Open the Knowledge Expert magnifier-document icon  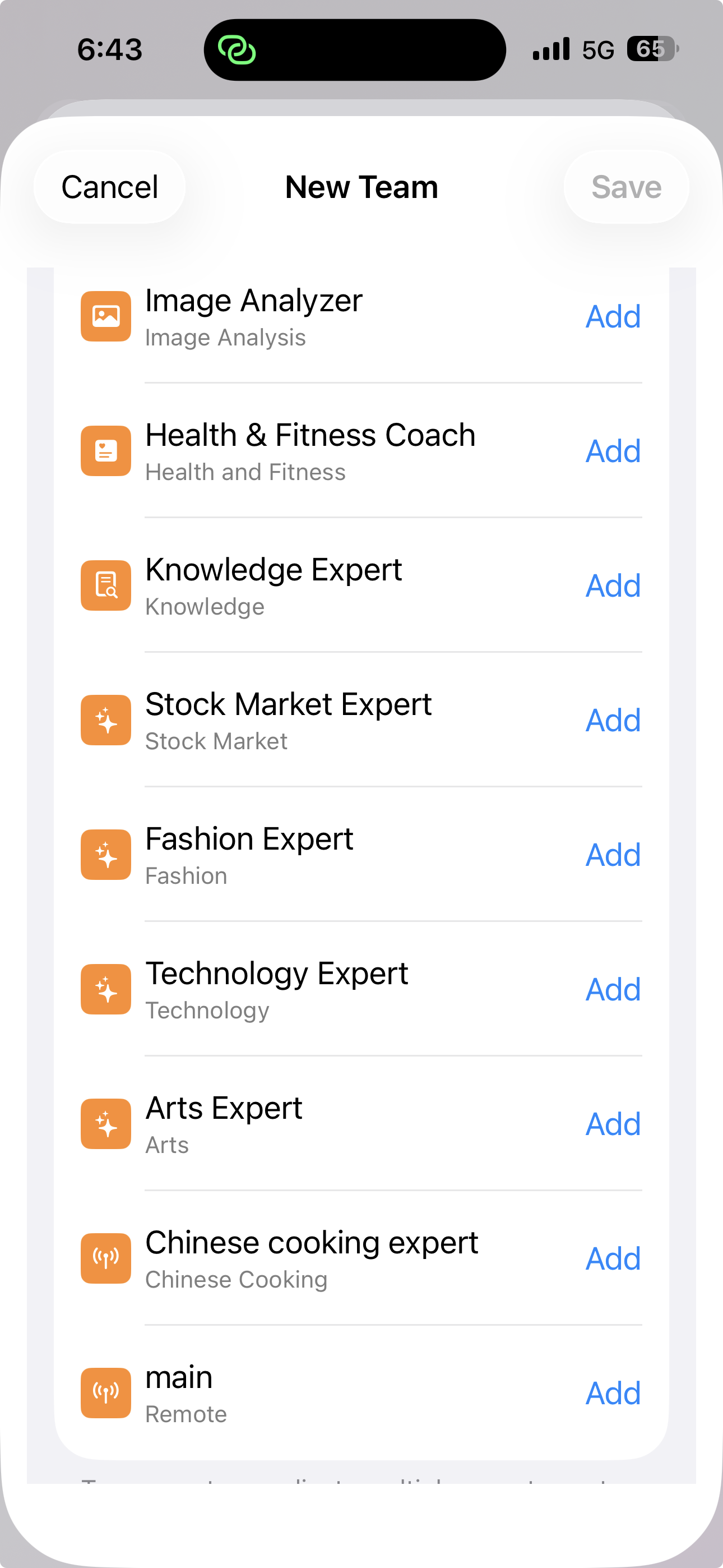click(x=105, y=585)
